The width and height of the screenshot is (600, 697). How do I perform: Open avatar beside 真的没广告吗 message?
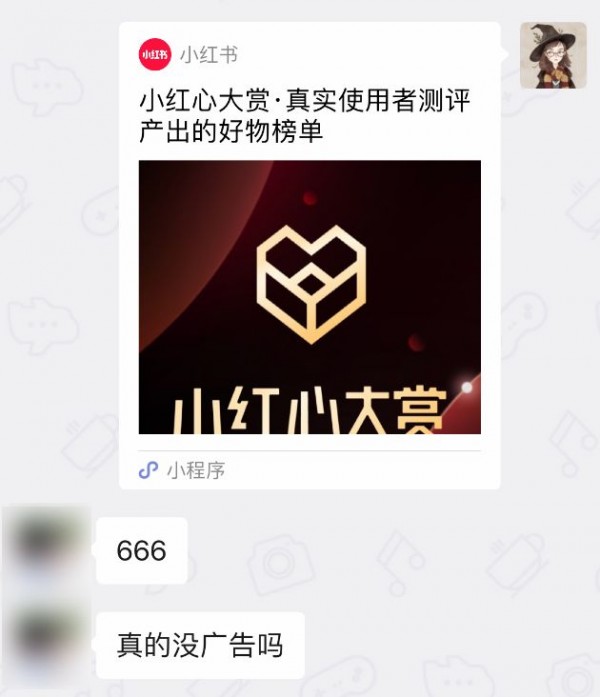tap(47, 643)
